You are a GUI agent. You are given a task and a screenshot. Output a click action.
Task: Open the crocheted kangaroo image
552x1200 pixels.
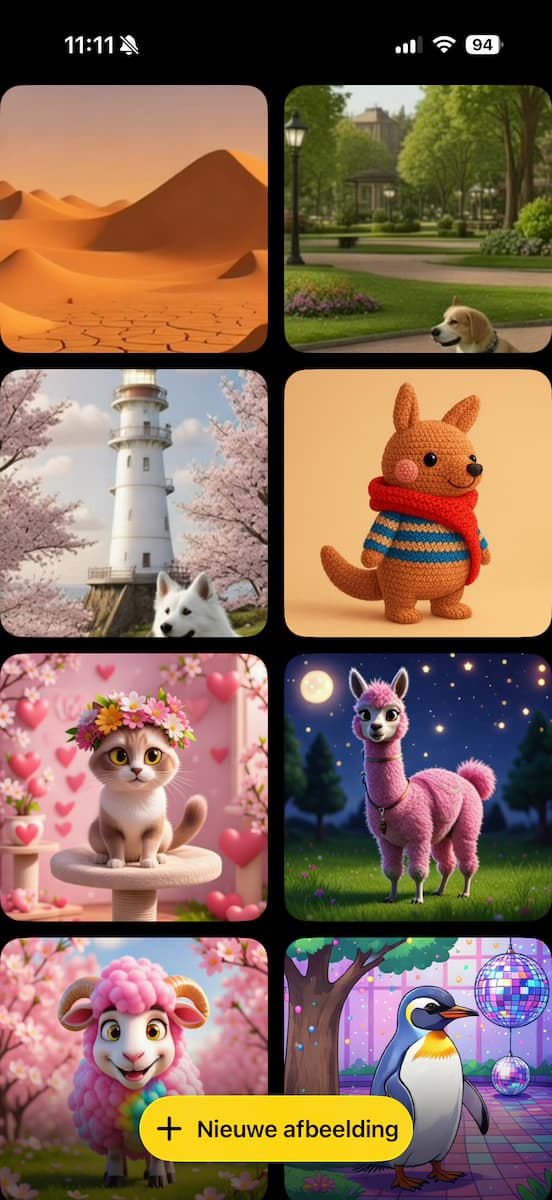tap(418, 503)
